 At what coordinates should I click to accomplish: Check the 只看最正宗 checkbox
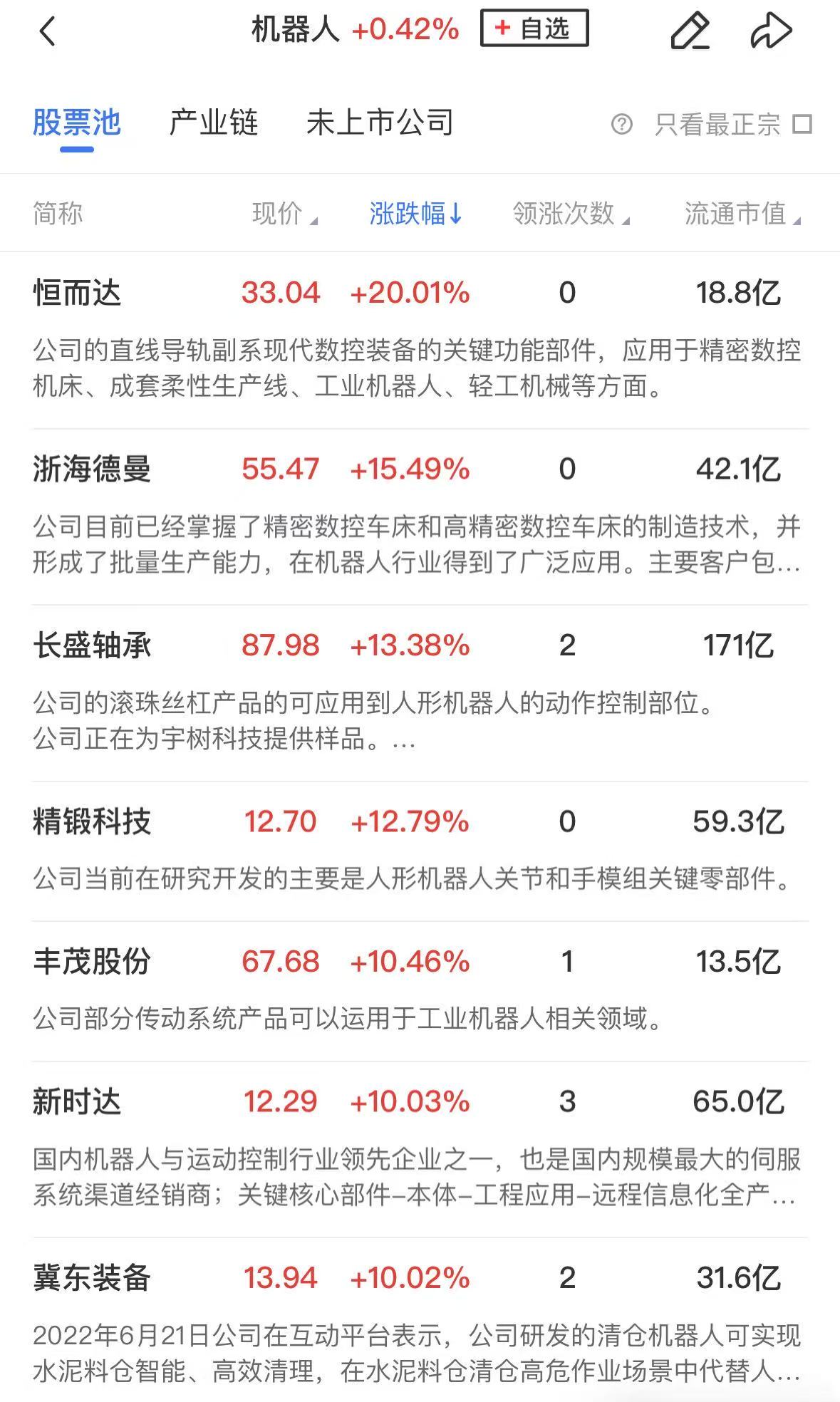coord(802,125)
